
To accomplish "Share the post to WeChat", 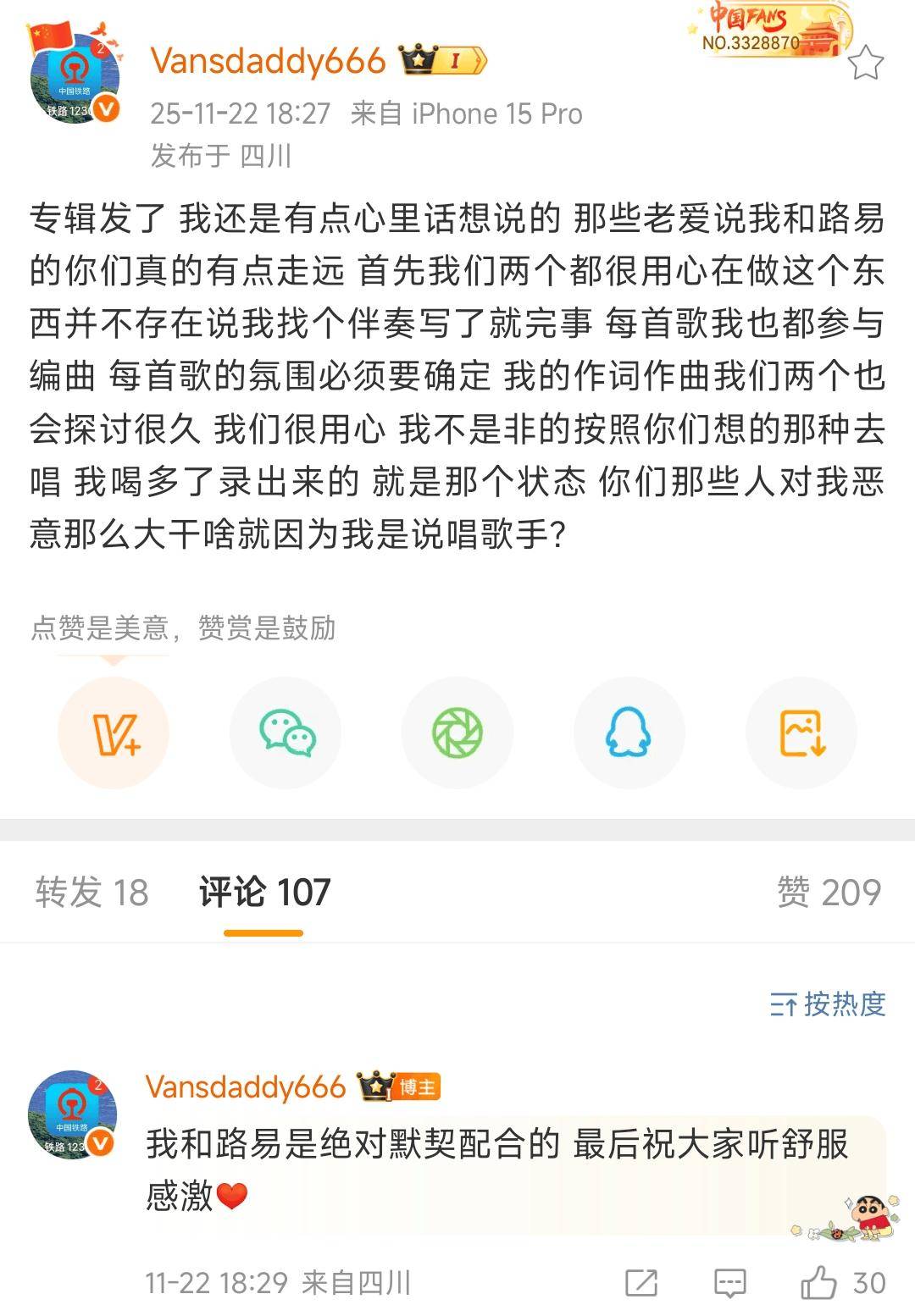I will (x=286, y=733).
